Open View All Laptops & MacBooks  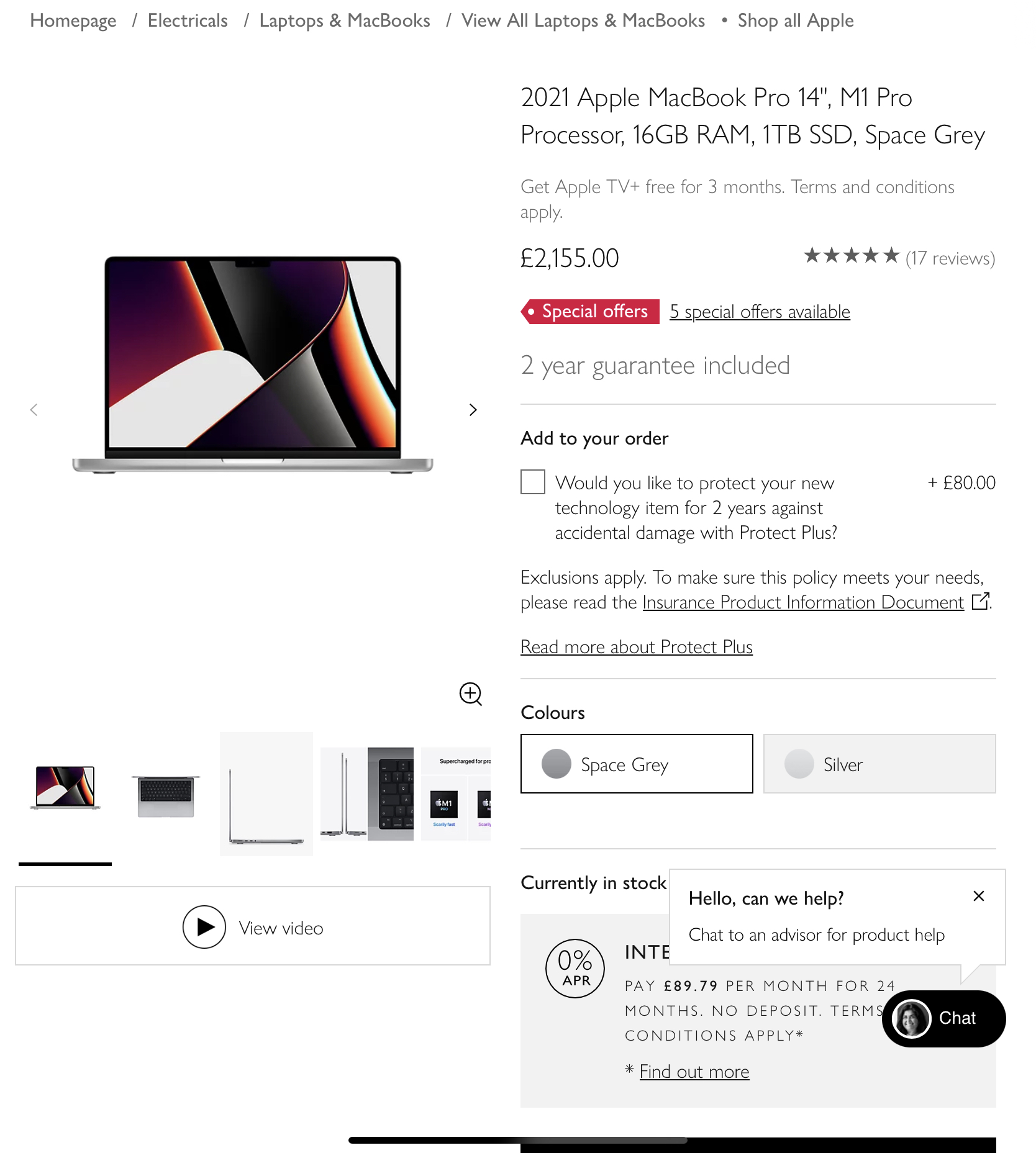coord(583,20)
